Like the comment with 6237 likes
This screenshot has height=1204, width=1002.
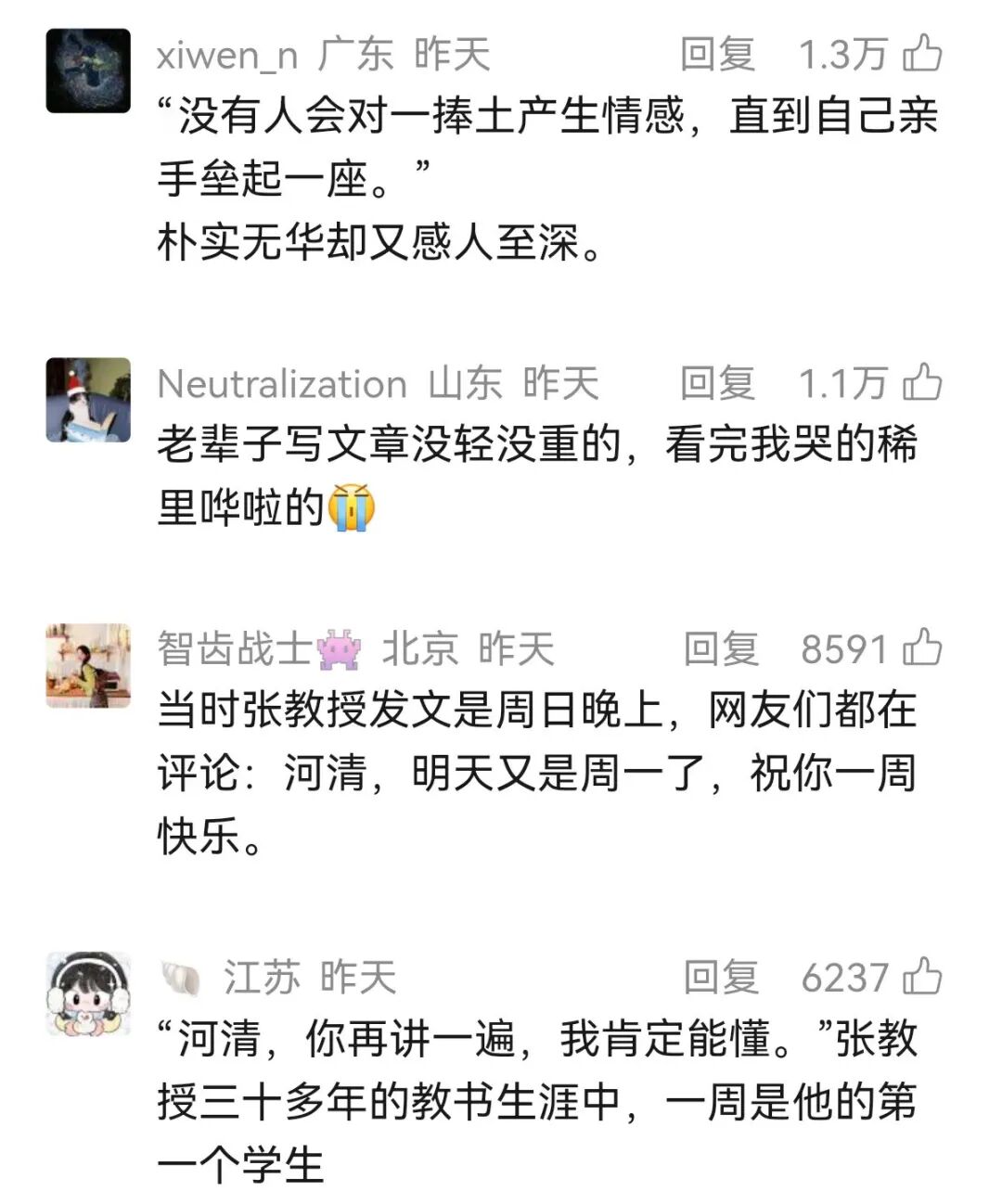click(922, 976)
